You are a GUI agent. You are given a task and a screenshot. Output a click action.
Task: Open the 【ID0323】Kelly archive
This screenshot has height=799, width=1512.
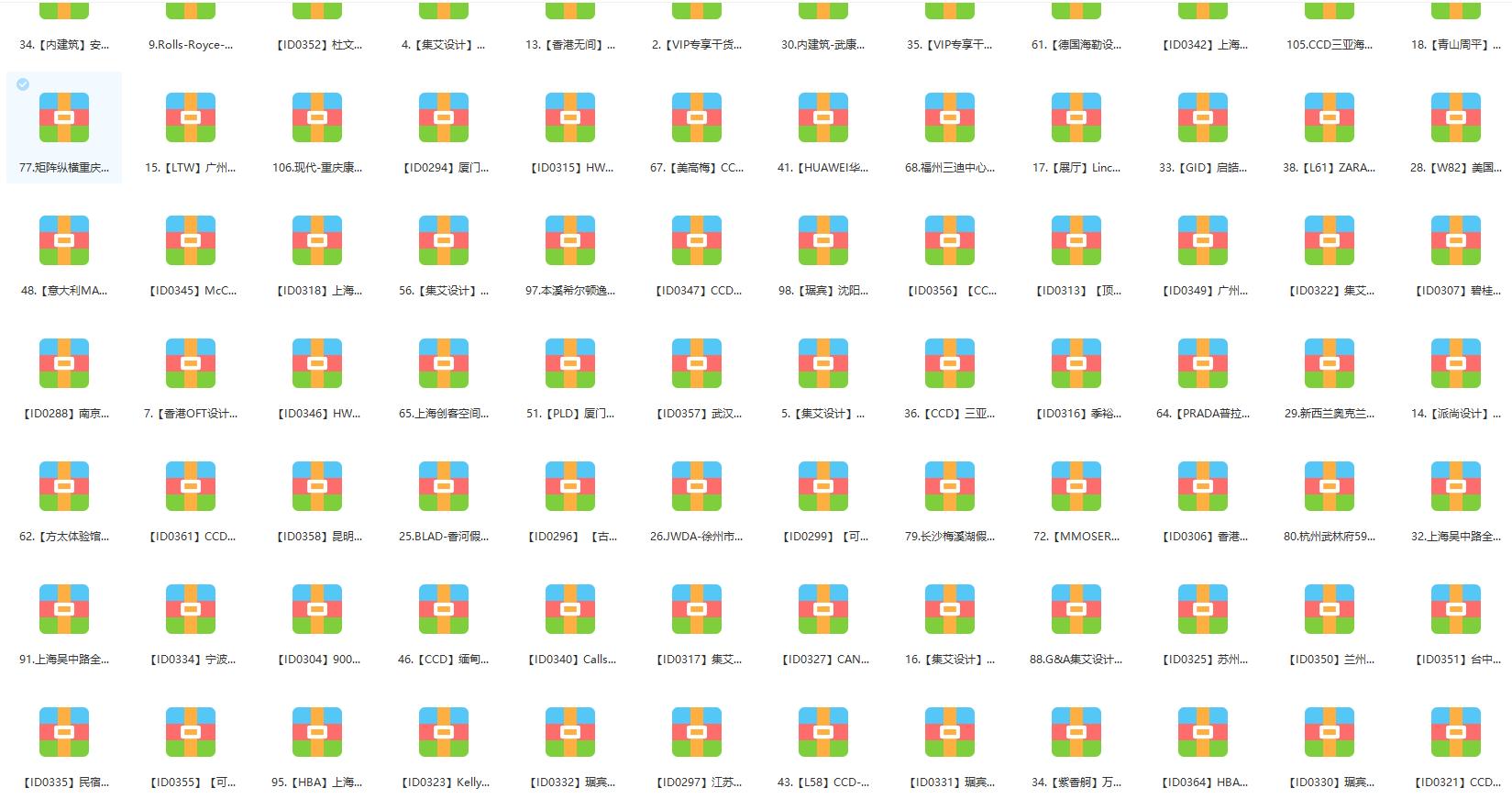(444, 732)
